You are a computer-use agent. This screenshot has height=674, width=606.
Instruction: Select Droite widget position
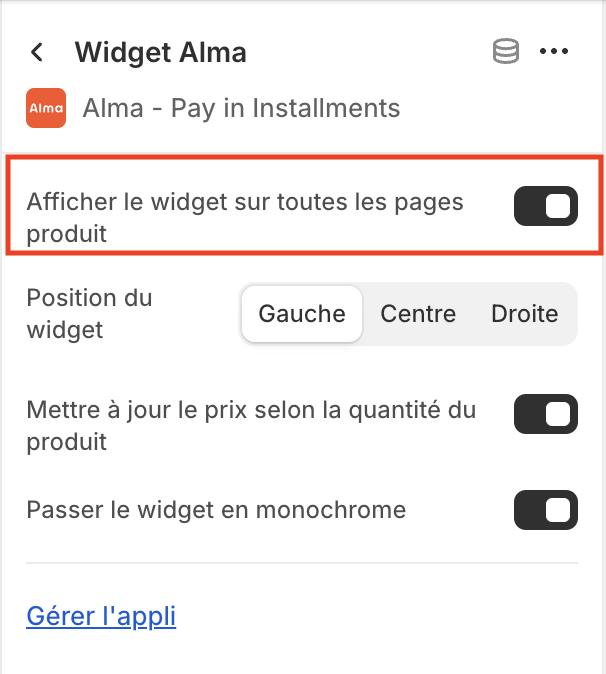(524, 313)
